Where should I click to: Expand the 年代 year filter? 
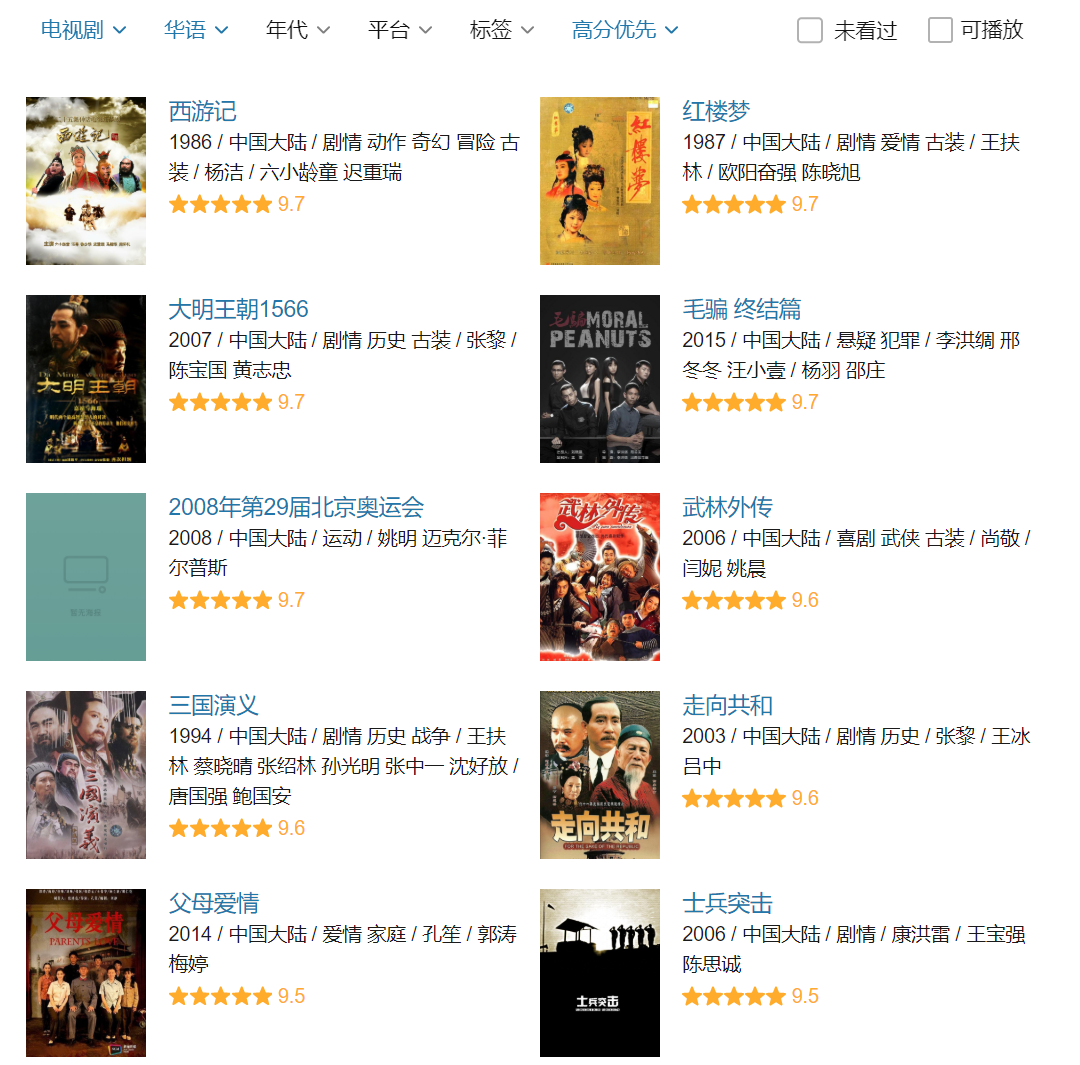pos(298,30)
